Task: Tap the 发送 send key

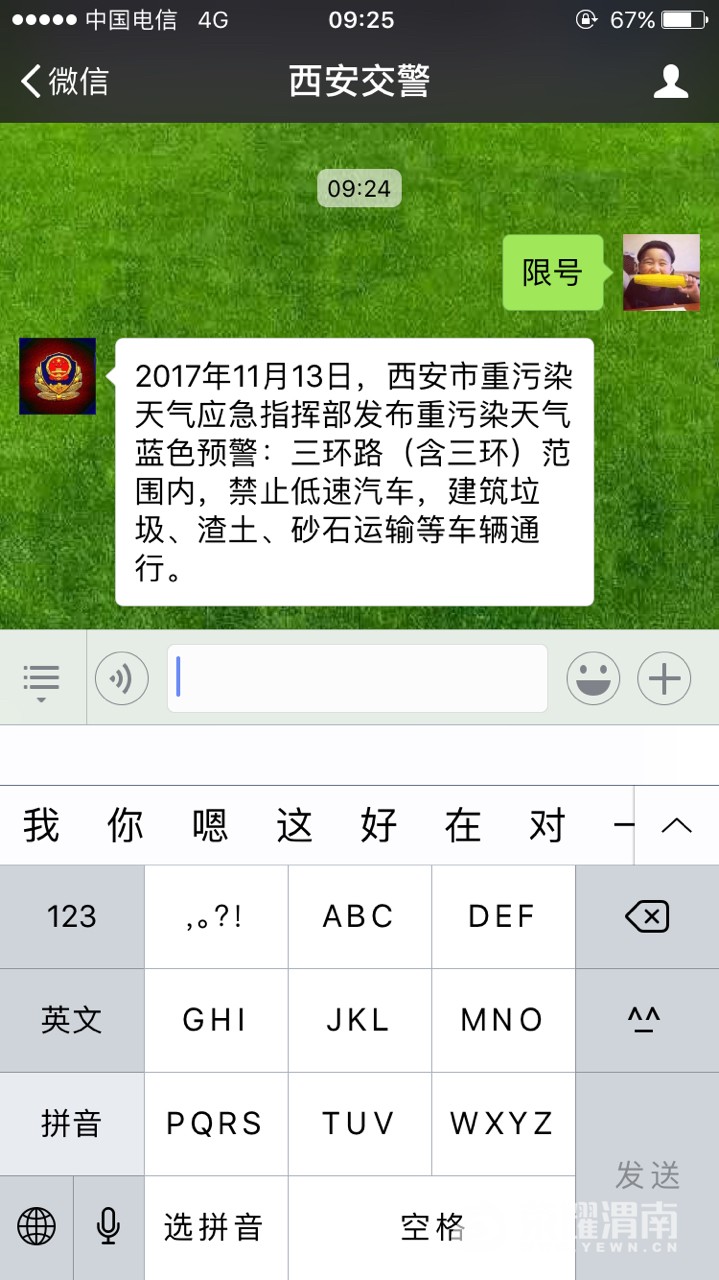Action: [647, 1175]
